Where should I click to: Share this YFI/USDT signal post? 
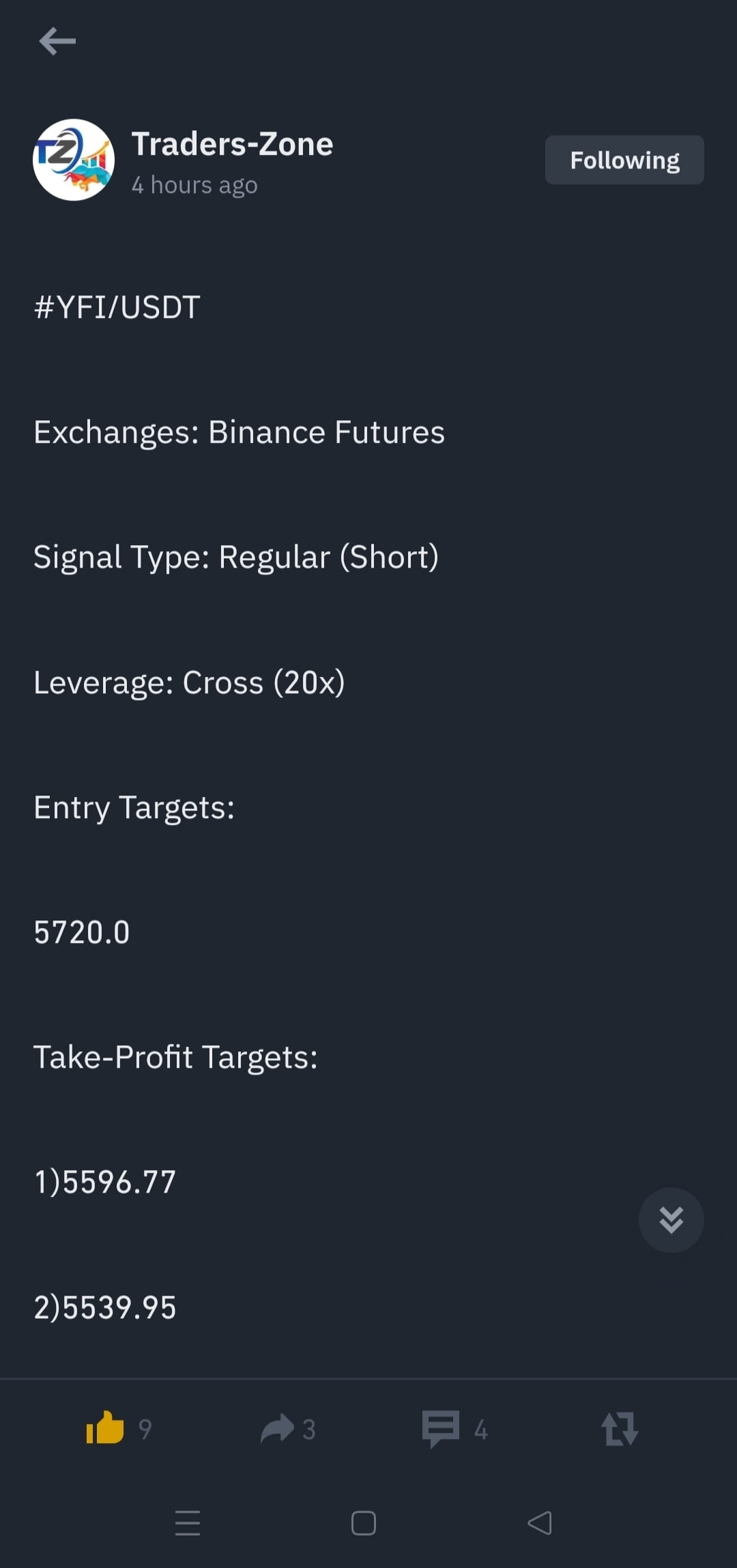point(277,1427)
